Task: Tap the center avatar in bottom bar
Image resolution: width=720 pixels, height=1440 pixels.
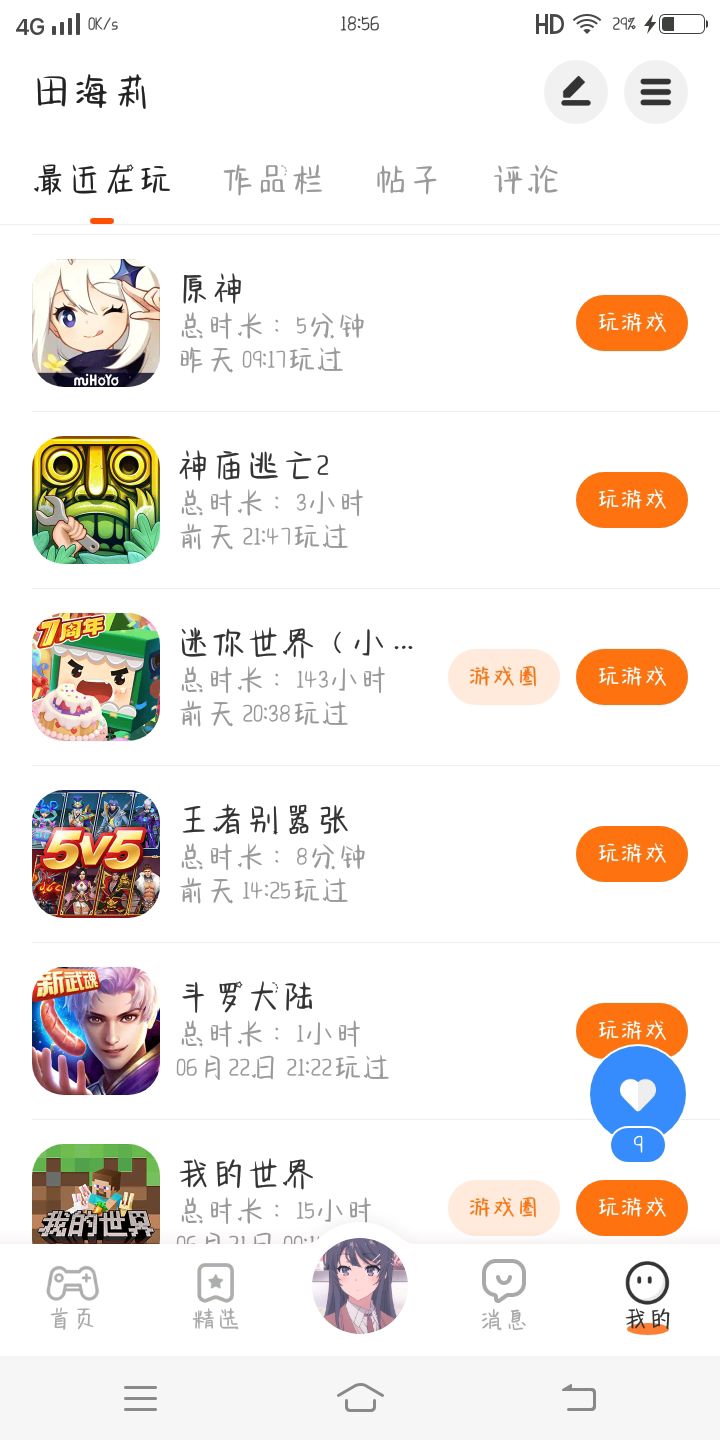Action: click(x=360, y=1286)
